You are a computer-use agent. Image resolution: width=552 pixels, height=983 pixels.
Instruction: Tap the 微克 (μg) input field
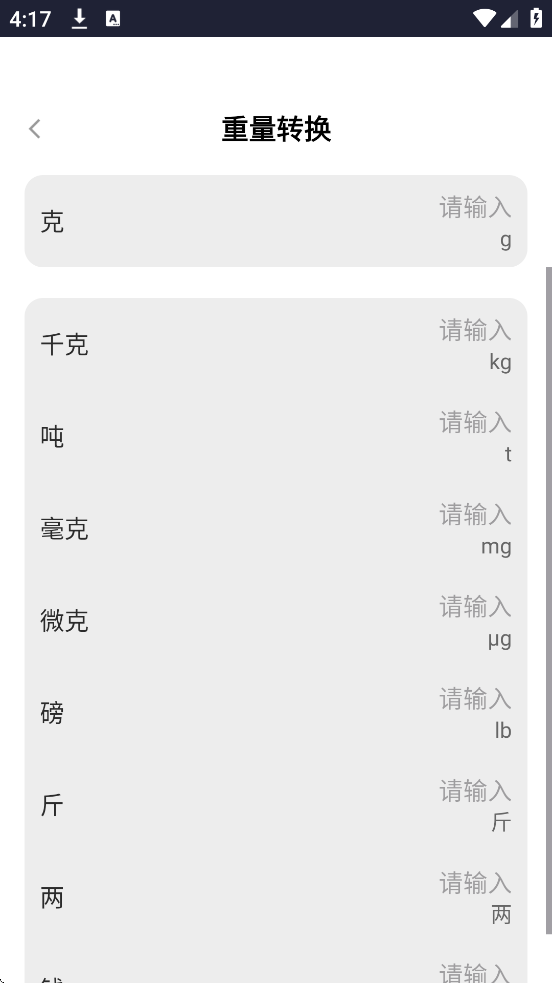475,607
